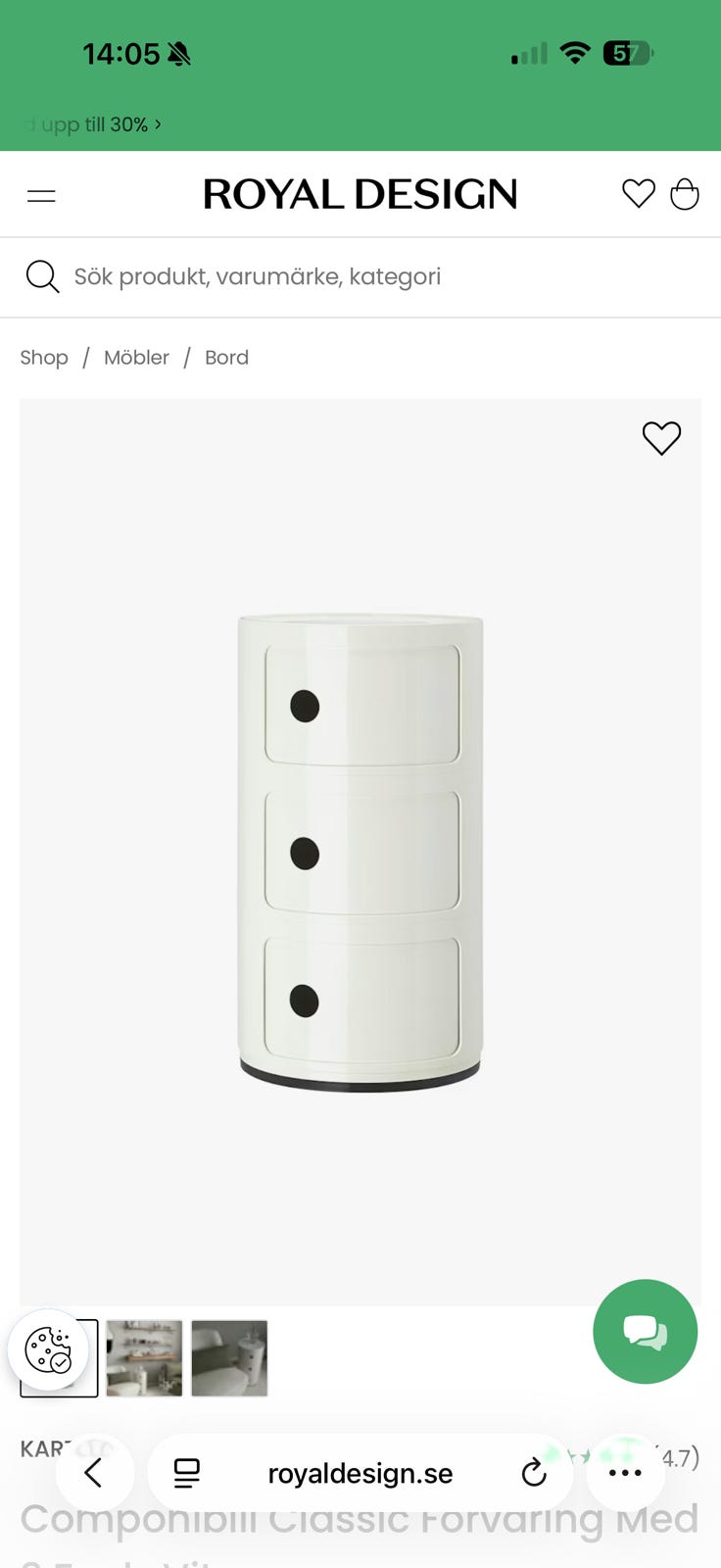The width and height of the screenshot is (721, 1568).
Task: Navigate to the Bord breadcrumb
Action: coord(226,358)
